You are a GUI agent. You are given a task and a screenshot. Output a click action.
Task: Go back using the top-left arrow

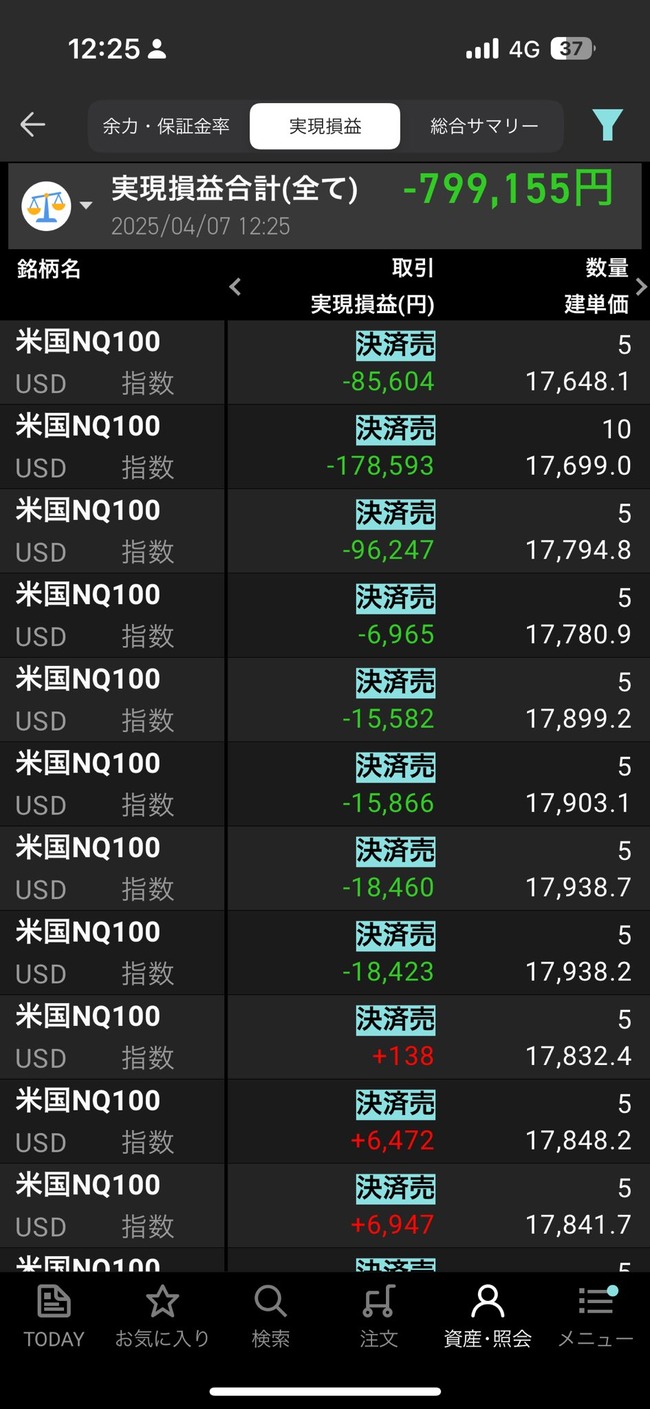click(33, 125)
